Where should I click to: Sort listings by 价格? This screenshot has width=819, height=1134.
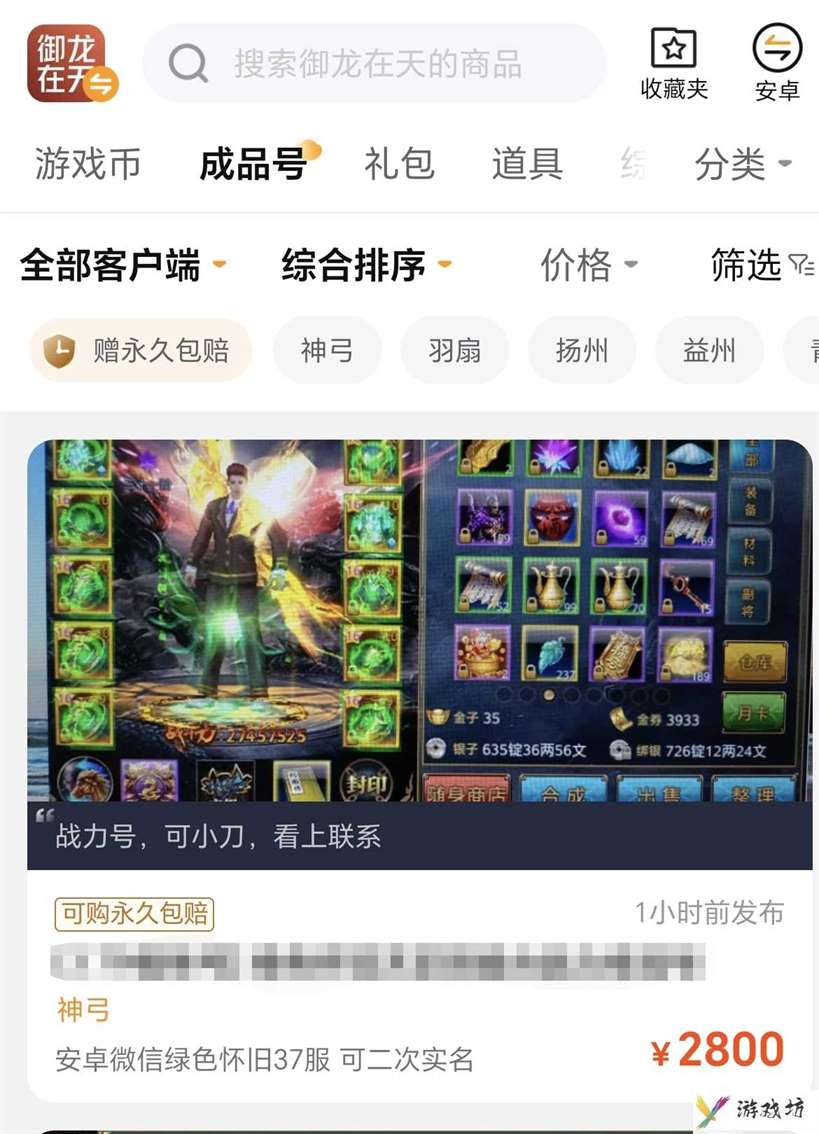coord(588,266)
